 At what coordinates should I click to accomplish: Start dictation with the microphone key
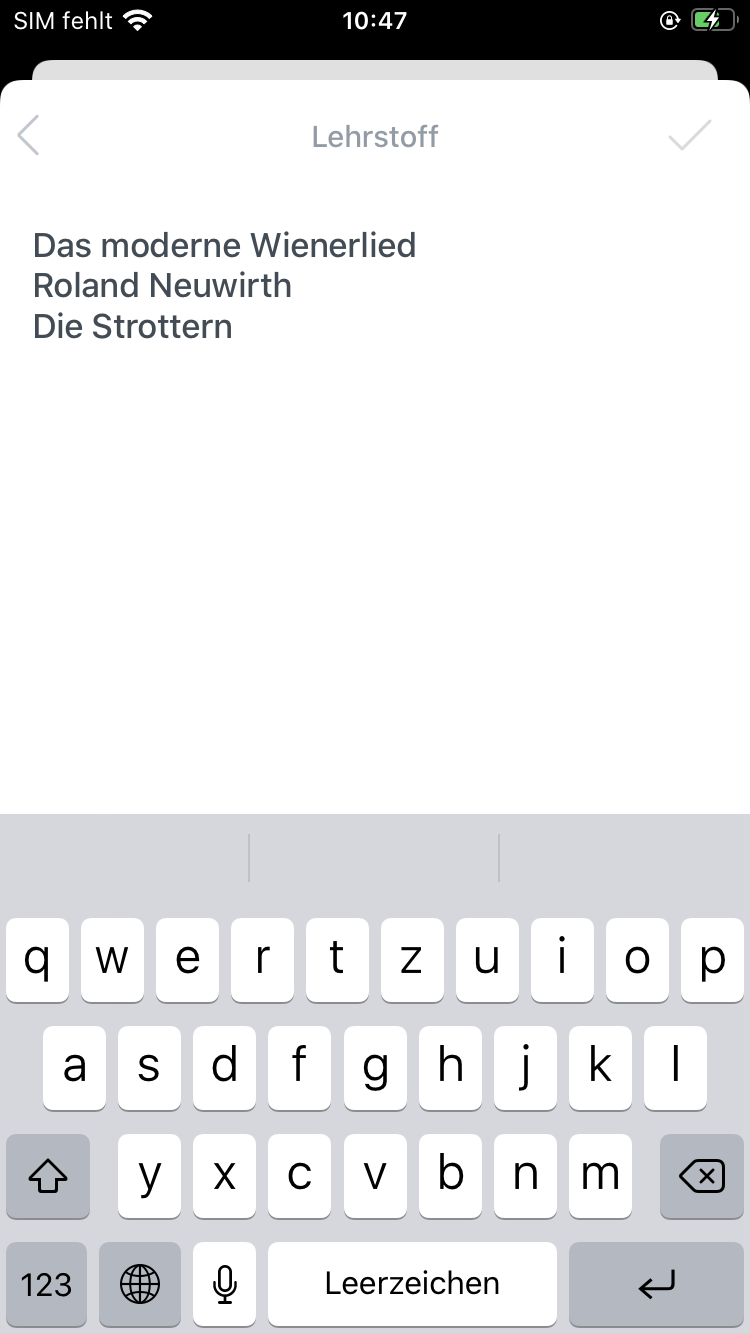(x=225, y=1284)
